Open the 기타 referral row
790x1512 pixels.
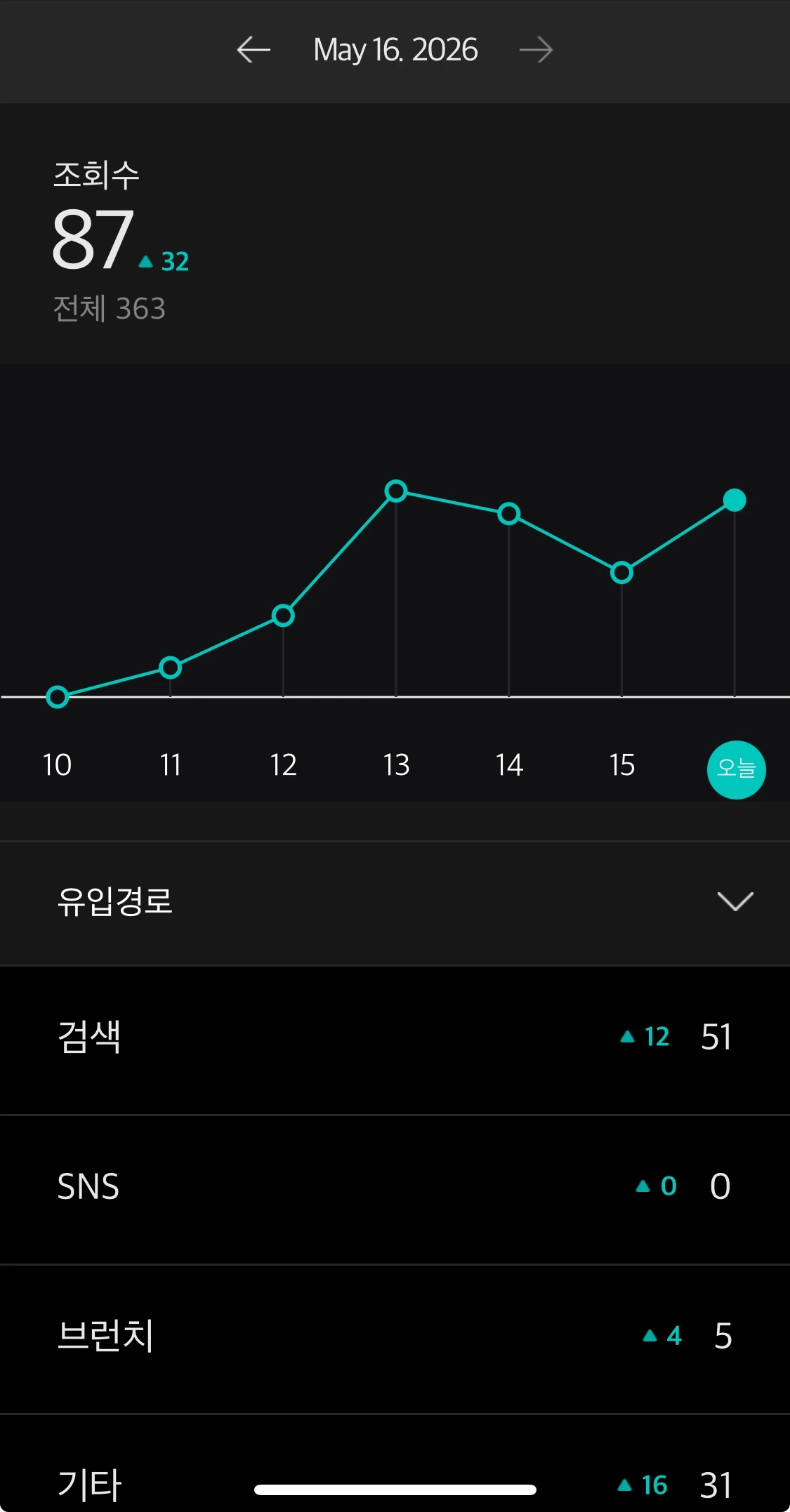[x=395, y=1464]
